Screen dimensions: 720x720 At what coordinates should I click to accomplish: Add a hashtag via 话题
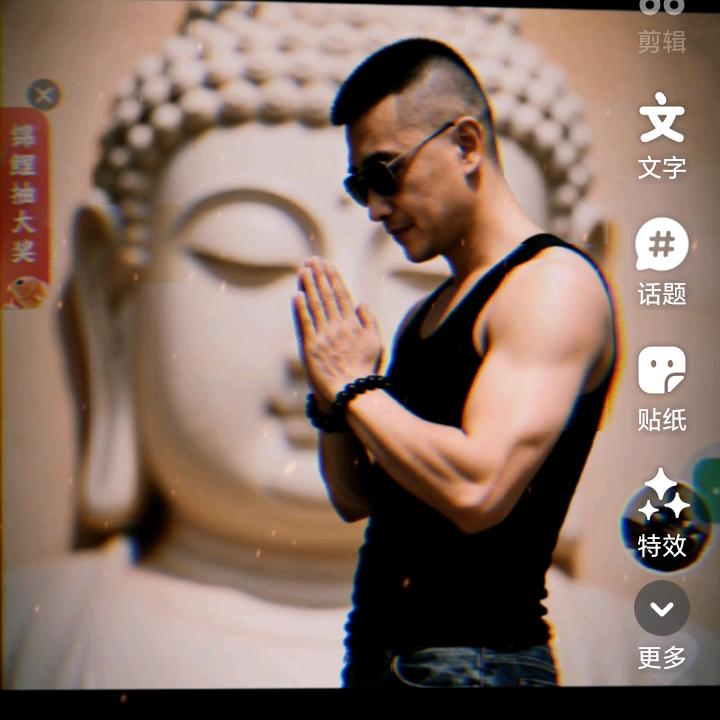click(x=662, y=262)
